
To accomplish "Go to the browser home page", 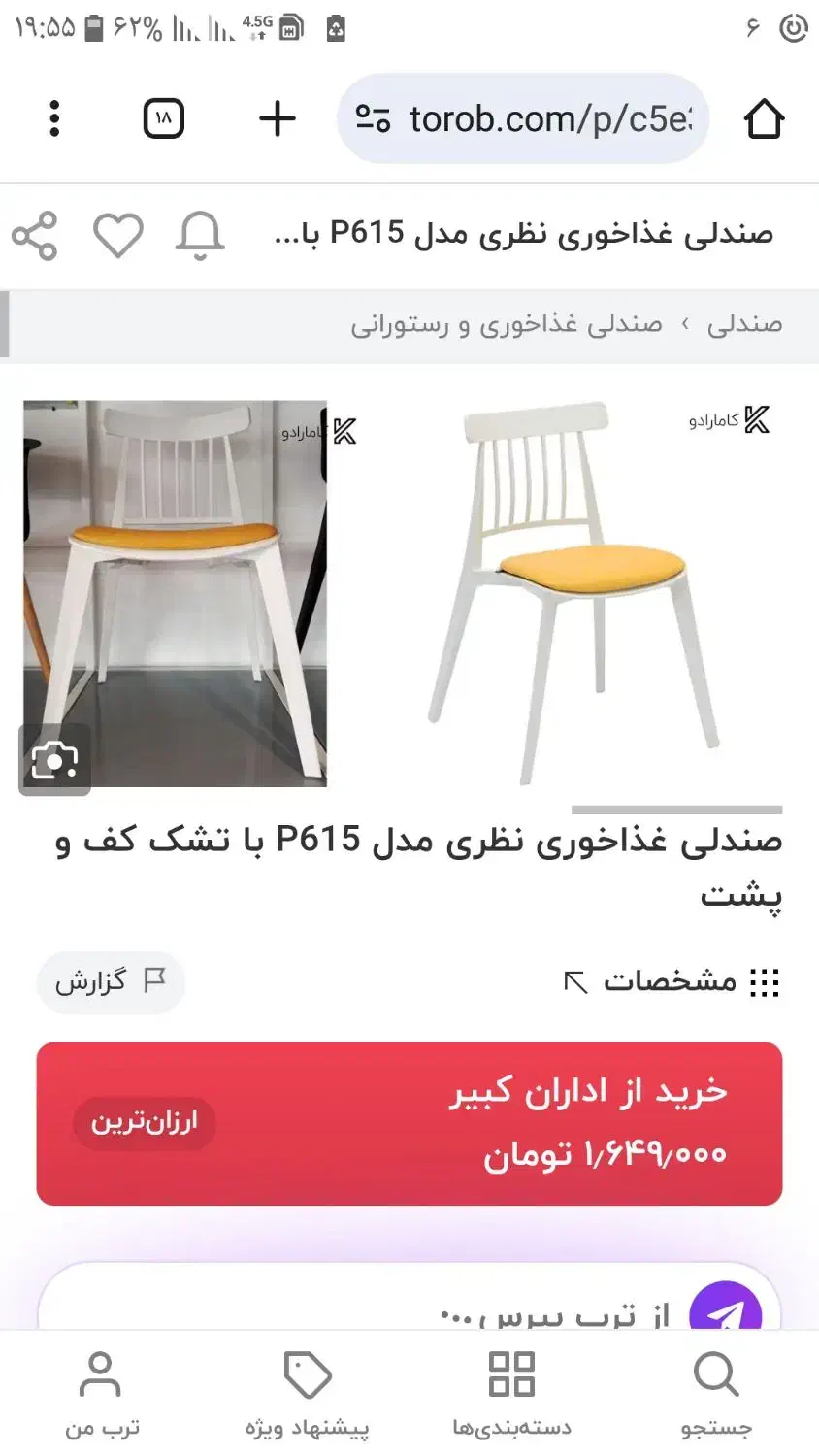I will click(764, 118).
